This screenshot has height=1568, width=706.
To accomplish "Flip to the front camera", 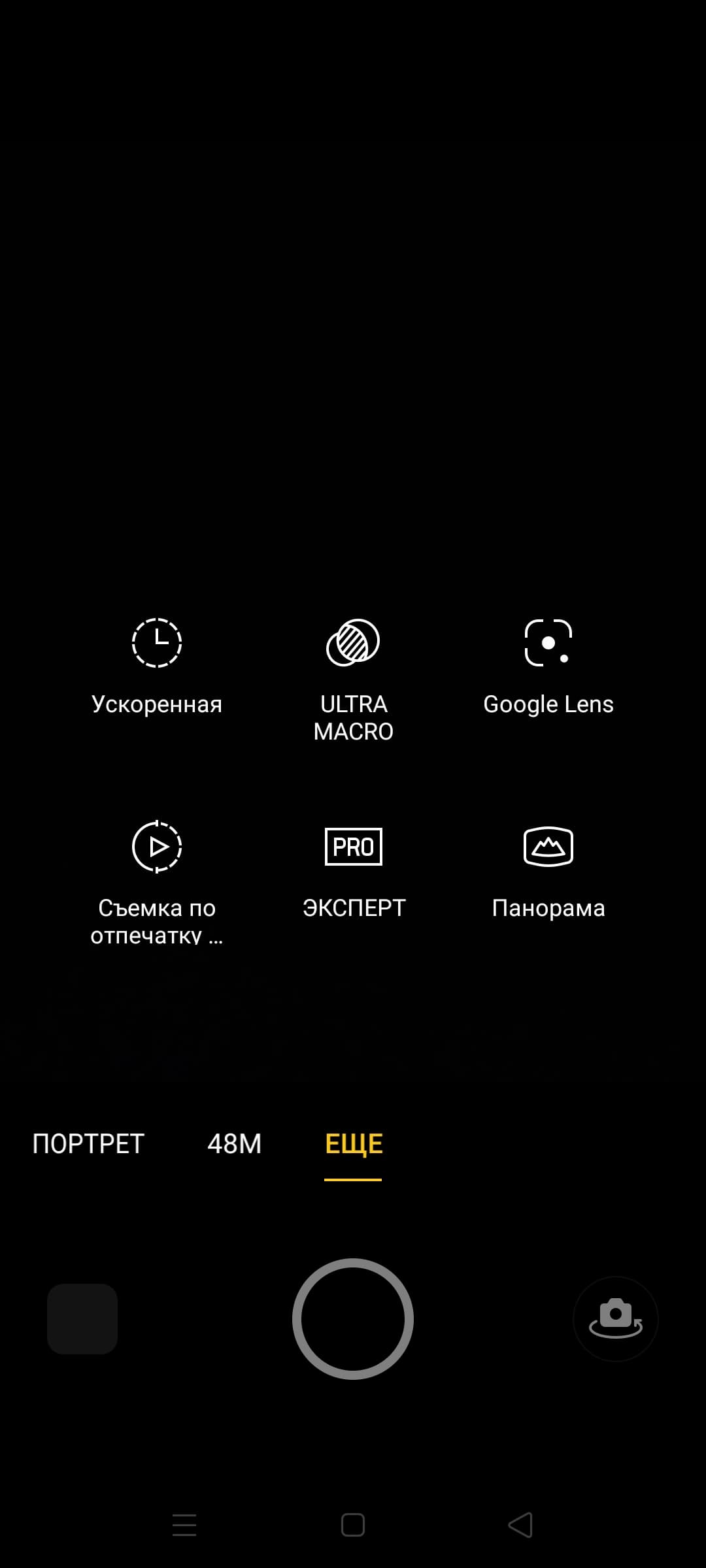I will pyautogui.click(x=615, y=1319).
